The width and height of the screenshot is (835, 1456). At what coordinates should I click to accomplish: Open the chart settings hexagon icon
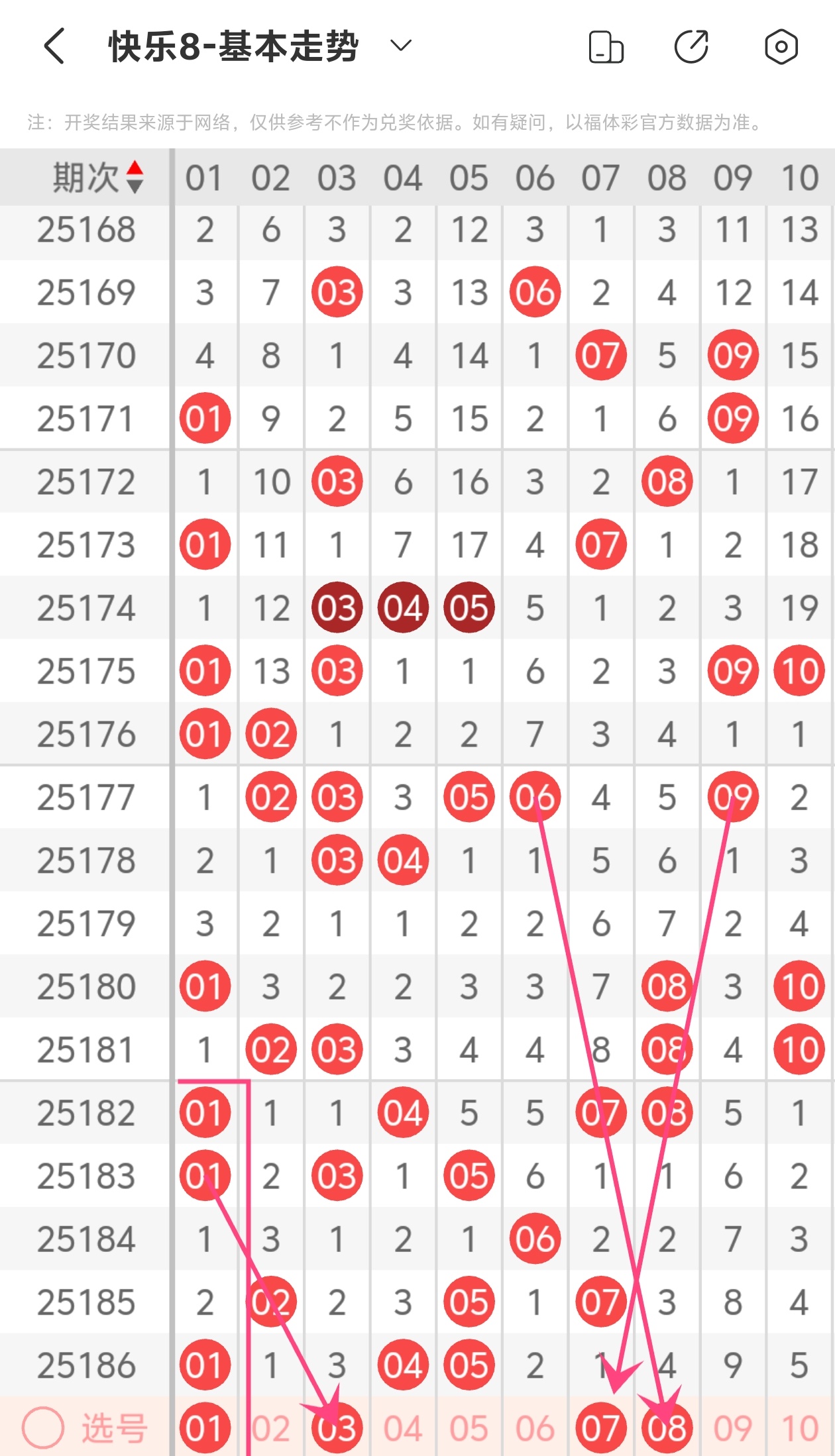(x=781, y=46)
